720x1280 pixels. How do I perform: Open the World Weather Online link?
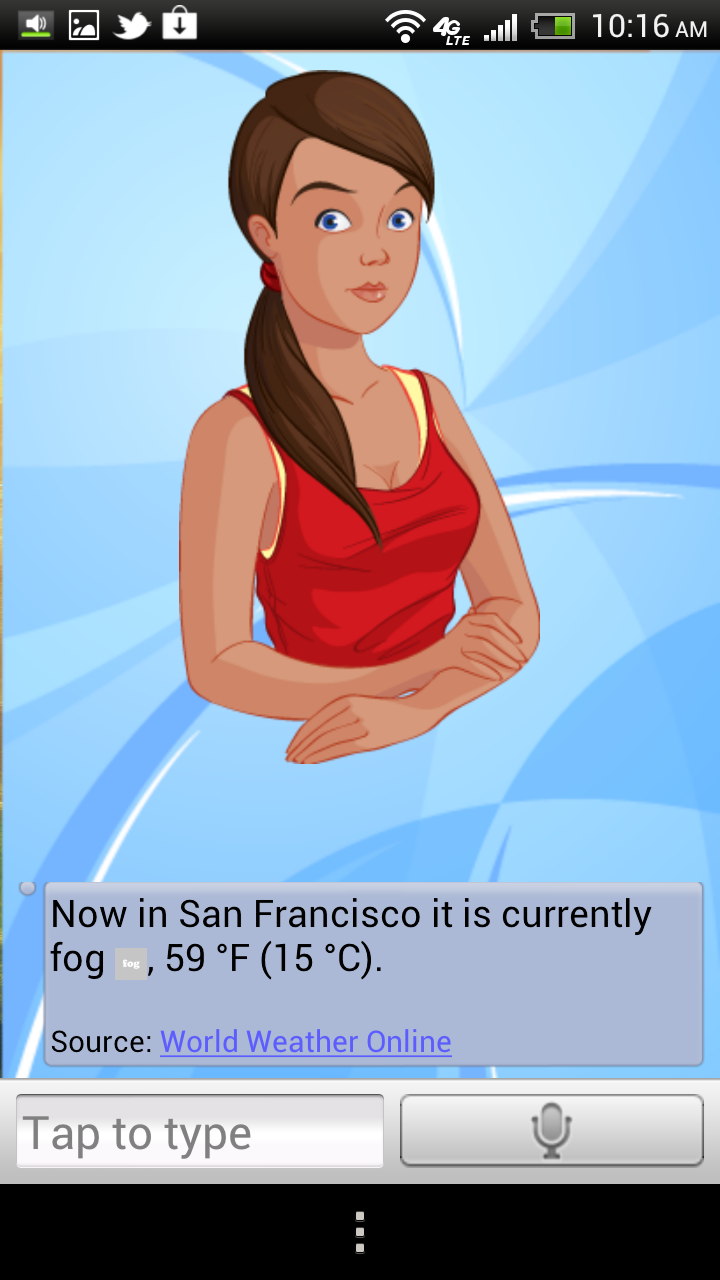[x=306, y=1042]
